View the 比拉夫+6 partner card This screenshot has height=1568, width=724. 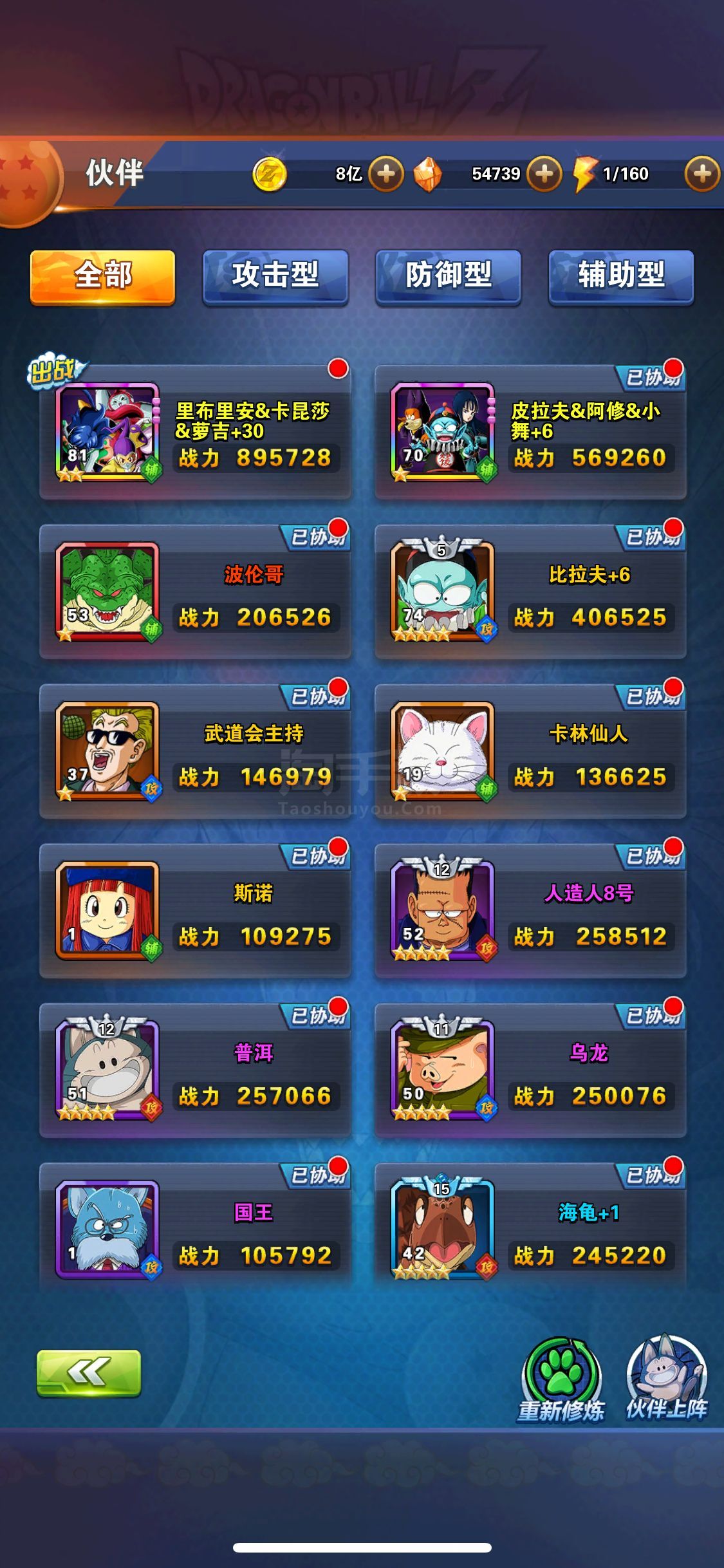coord(530,592)
